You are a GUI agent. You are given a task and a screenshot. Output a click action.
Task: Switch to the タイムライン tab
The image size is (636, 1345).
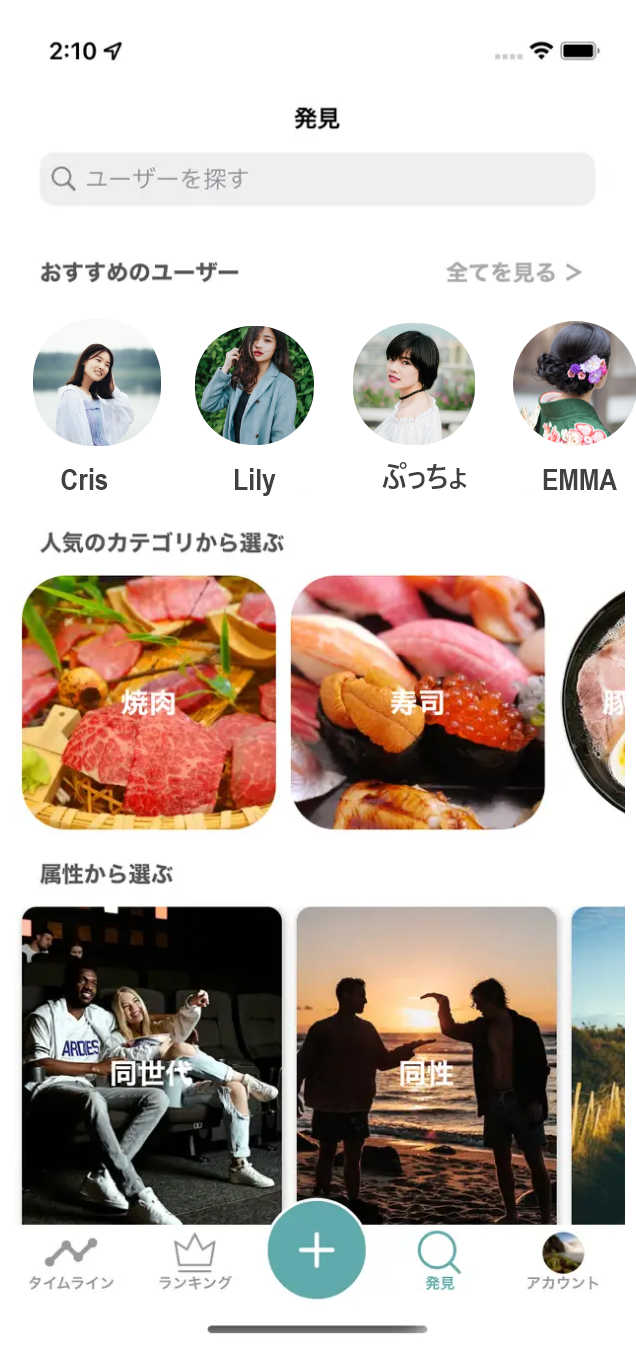[x=71, y=1263]
